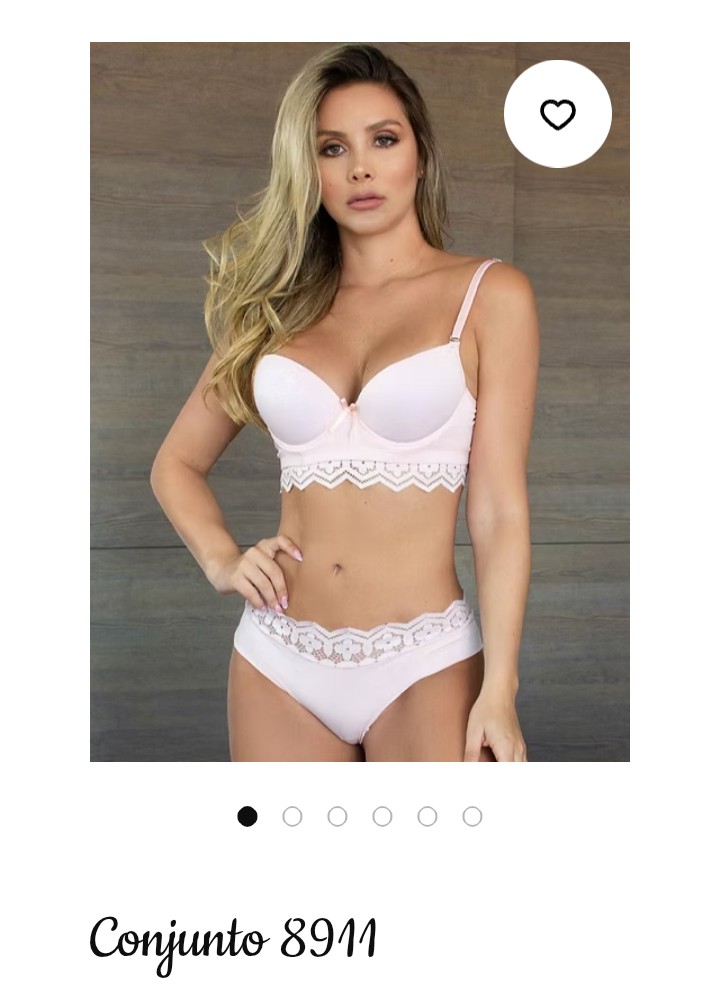Show the fifth image via its dot
Image resolution: width=720 pixels, height=998 pixels.
(x=427, y=816)
